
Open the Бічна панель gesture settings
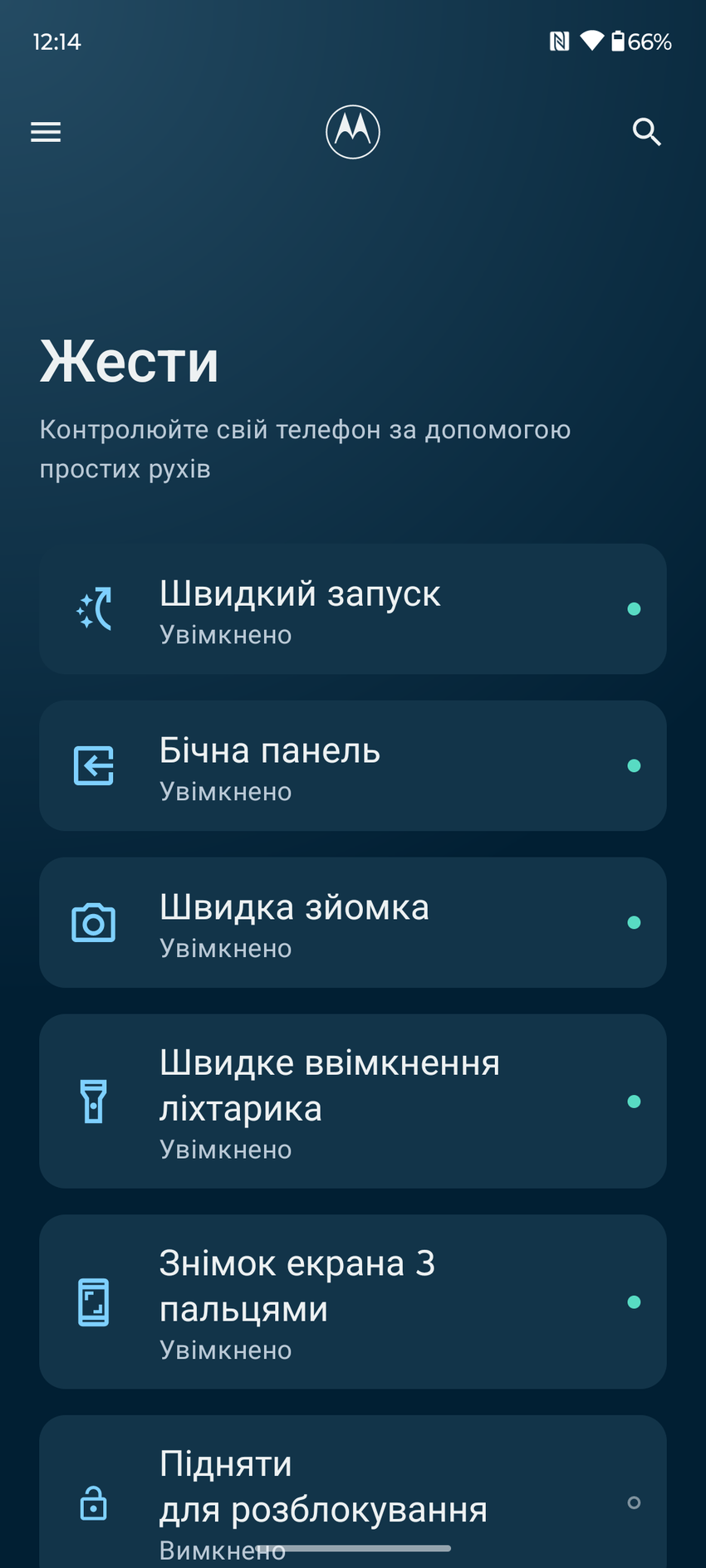click(x=352, y=765)
